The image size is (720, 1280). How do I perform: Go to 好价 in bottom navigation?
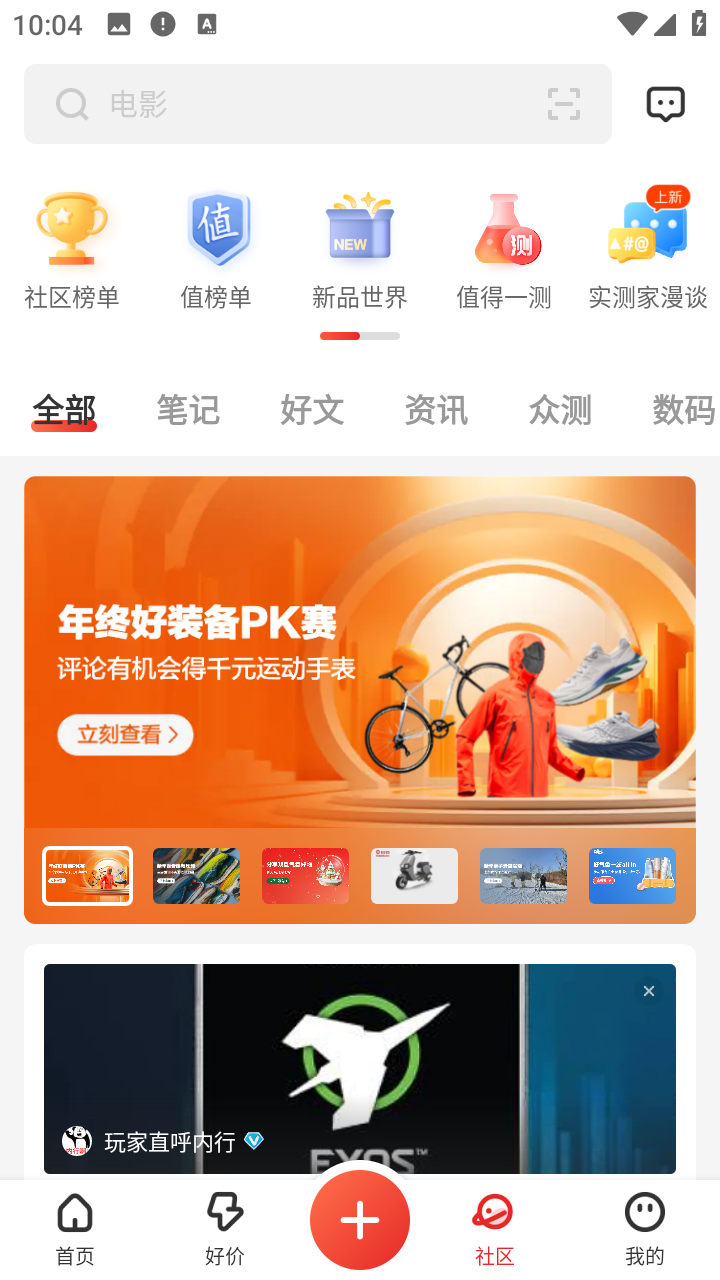click(225, 1228)
